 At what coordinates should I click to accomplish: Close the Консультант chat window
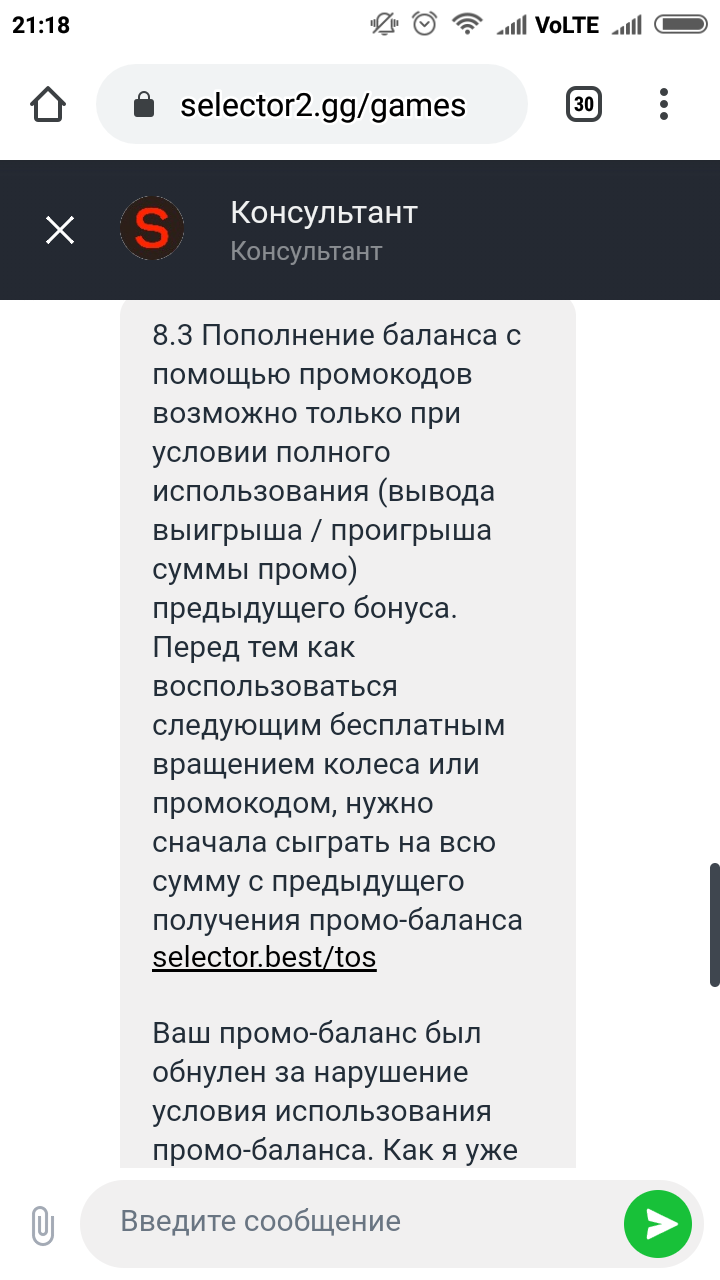click(60, 231)
